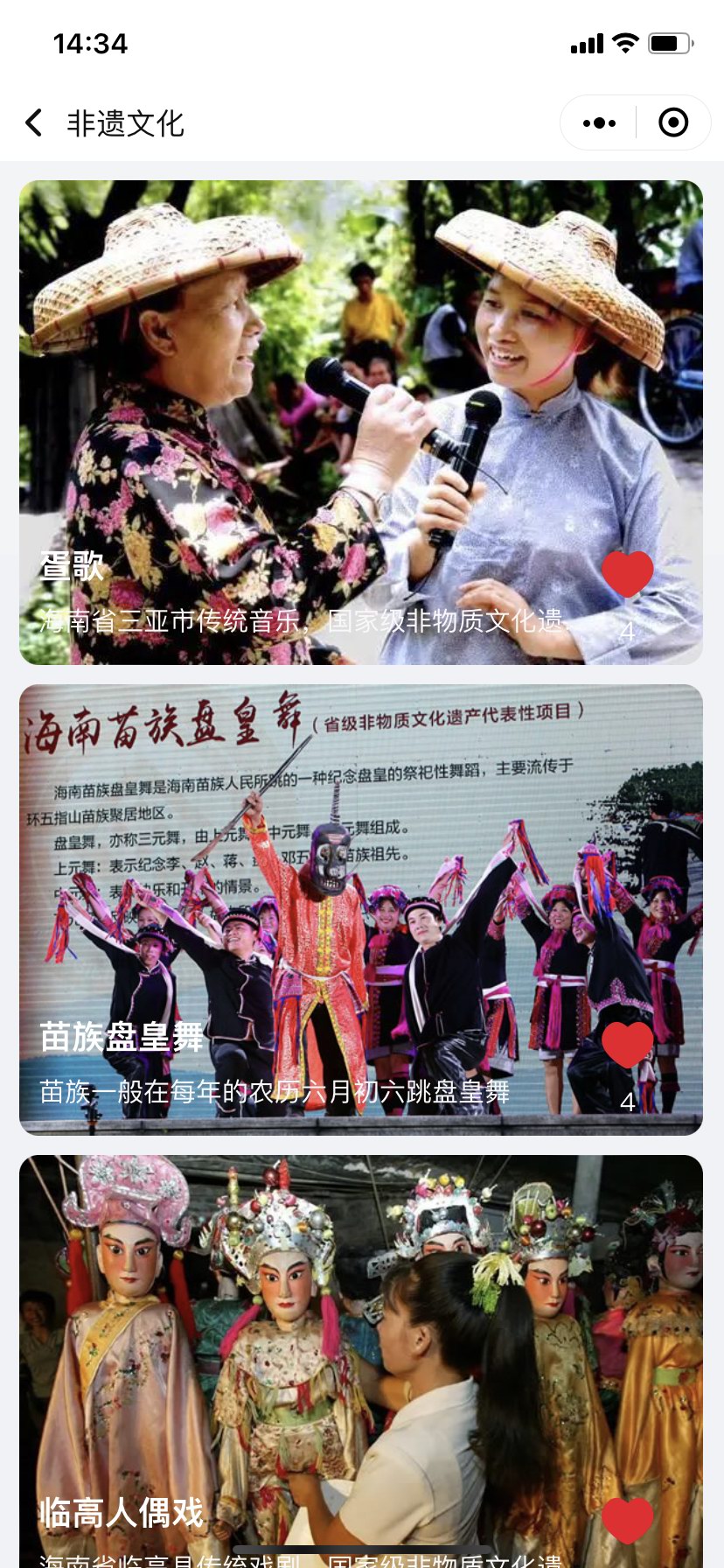This screenshot has width=724, height=1568.
Task: Like the 疍歌 entry
Action: click(x=627, y=574)
